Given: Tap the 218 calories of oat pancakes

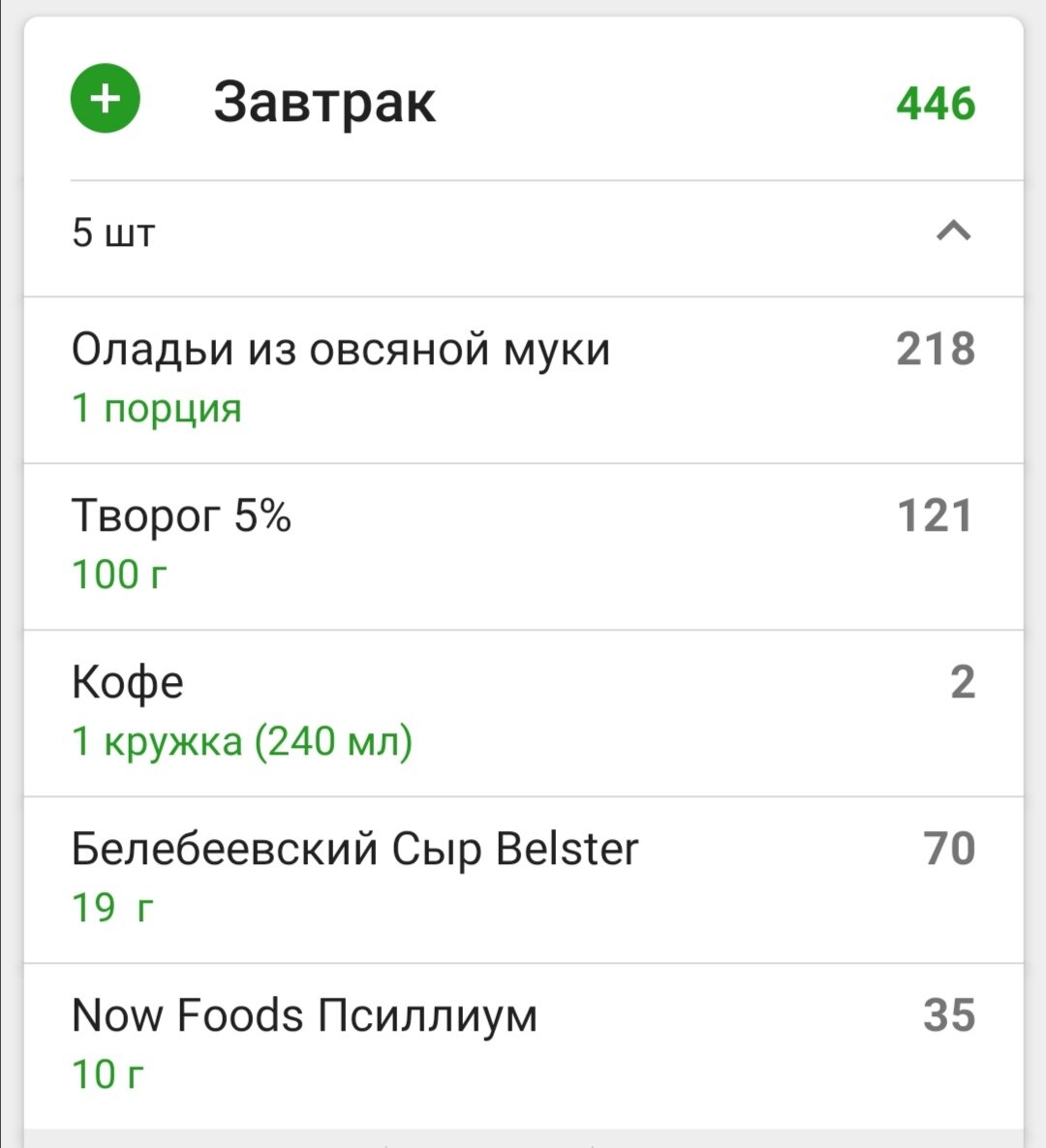Looking at the screenshot, I should coord(934,350).
